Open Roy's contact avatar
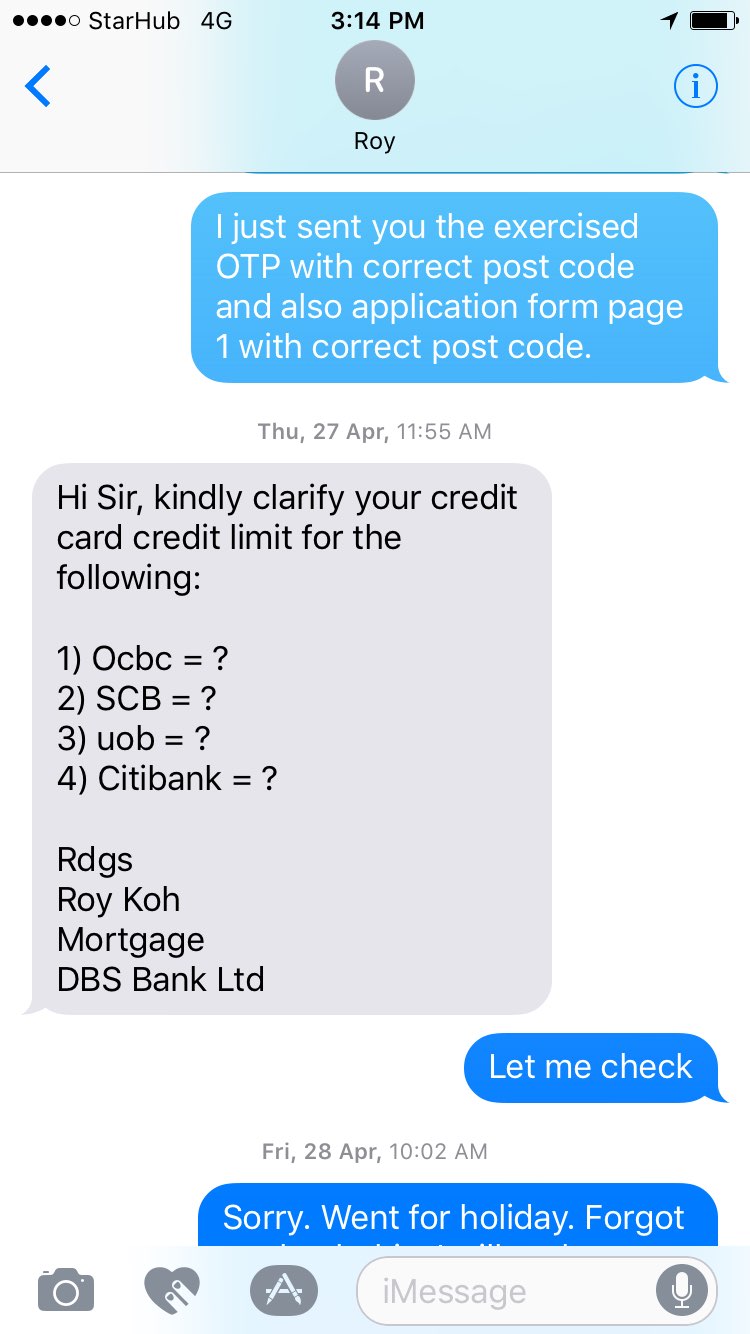The height and width of the screenshot is (1334, 750). coord(374,81)
